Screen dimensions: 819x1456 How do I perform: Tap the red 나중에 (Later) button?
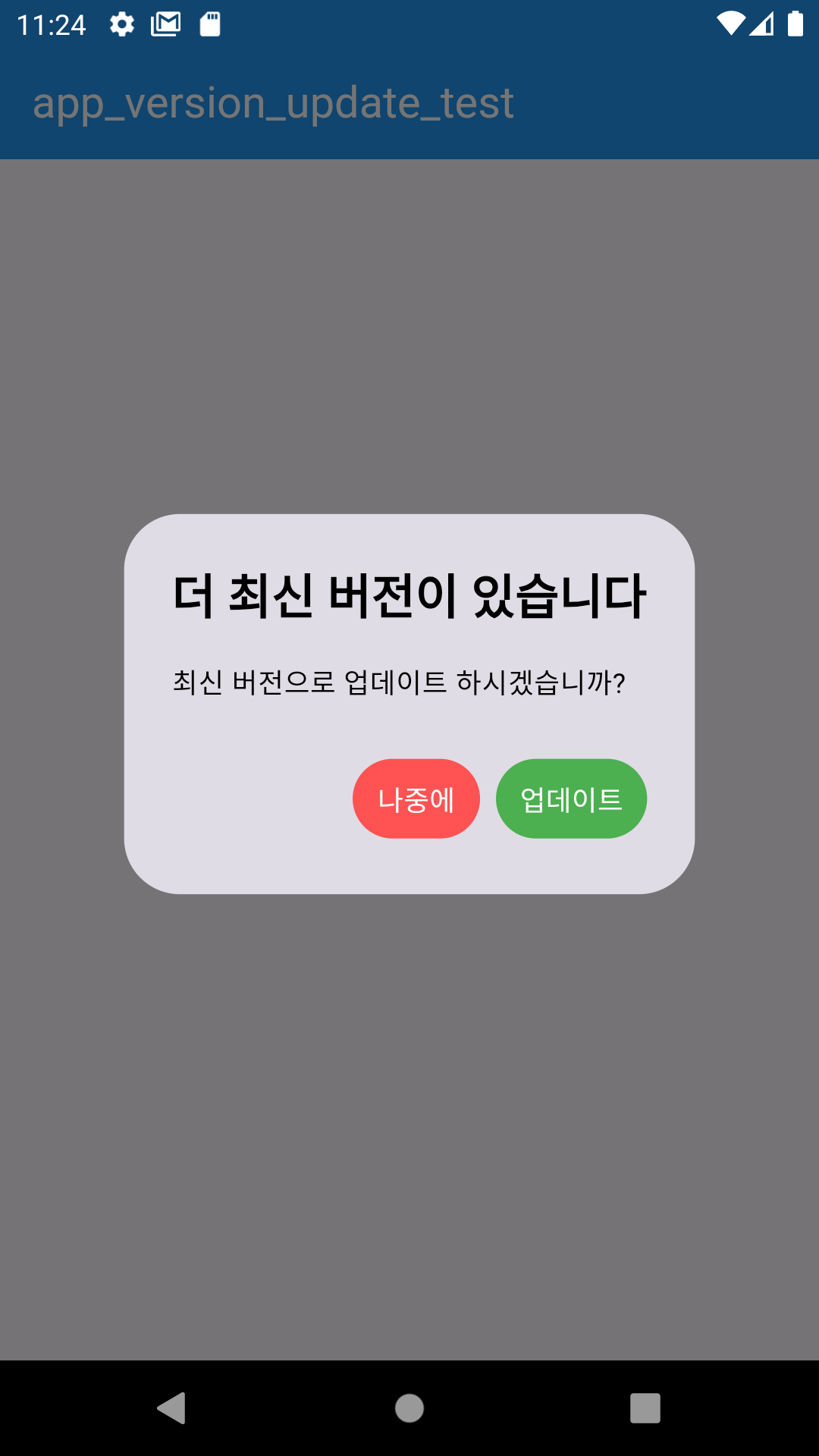click(416, 799)
